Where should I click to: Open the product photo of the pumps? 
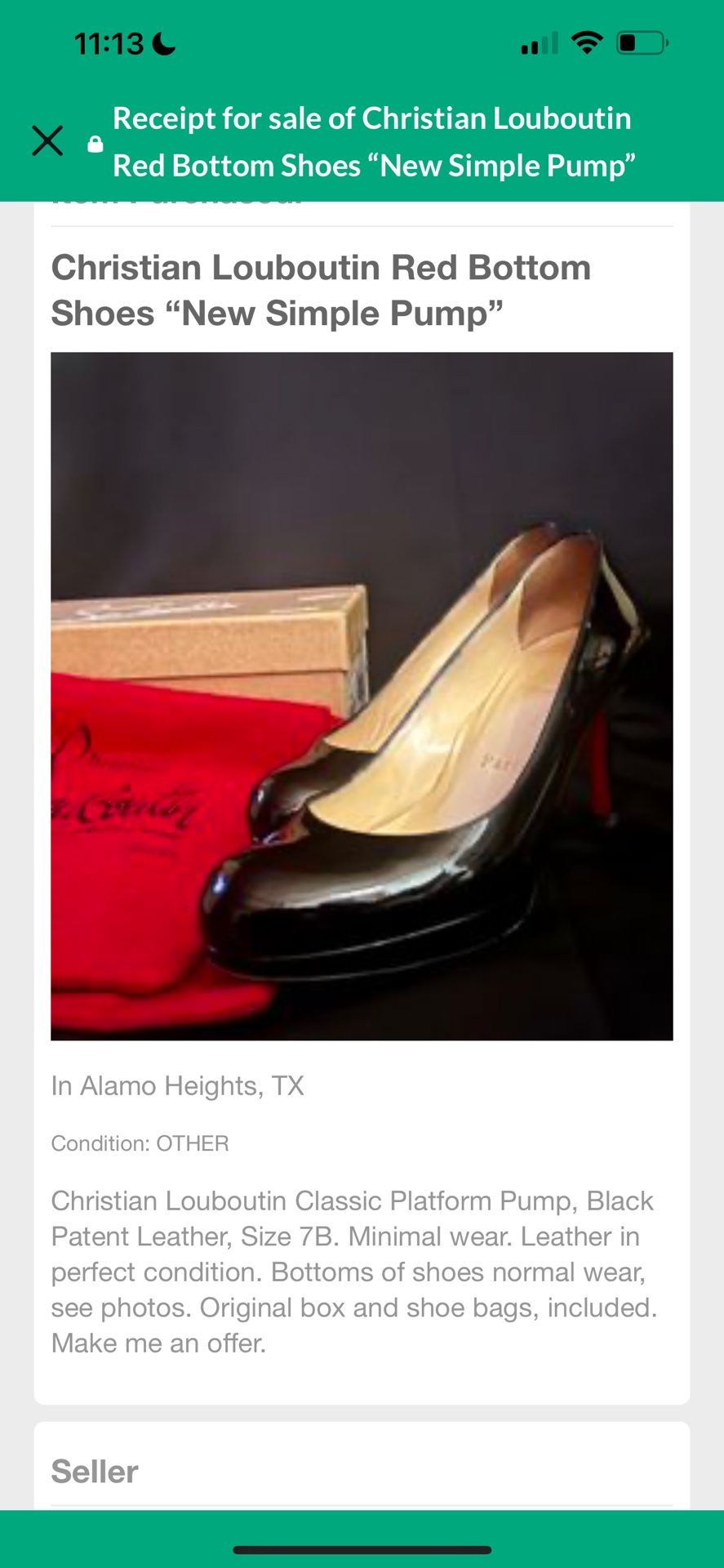(x=362, y=694)
